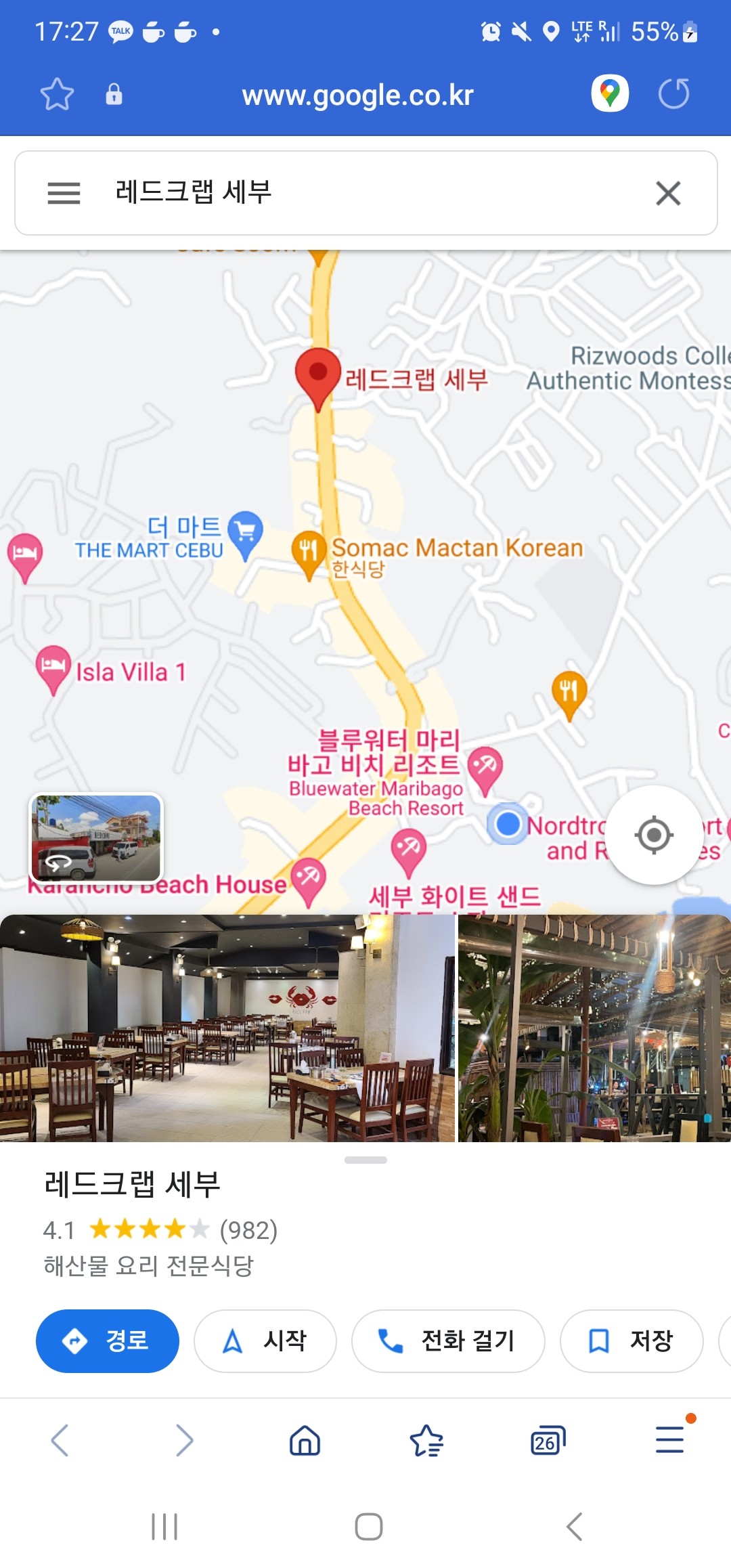Image resolution: width=731 pixels, height=1568 pixels.
Task: Get directions with 경로 button
Action: coord(108,1341)
